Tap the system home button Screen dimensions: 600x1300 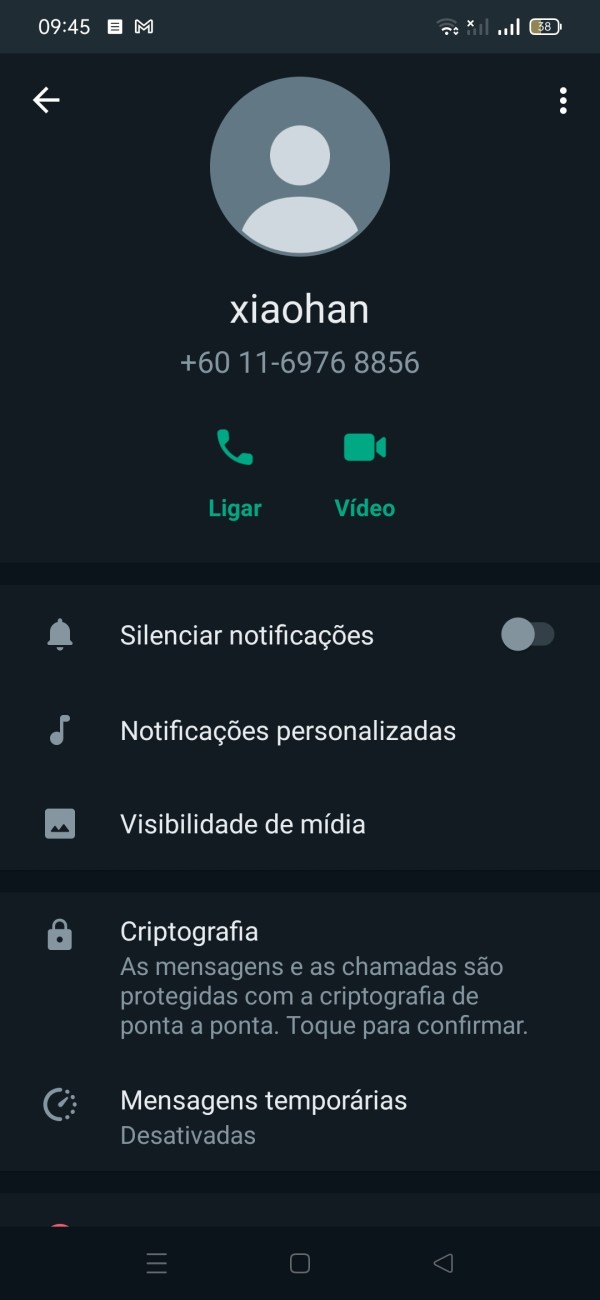click(300, 1263)
